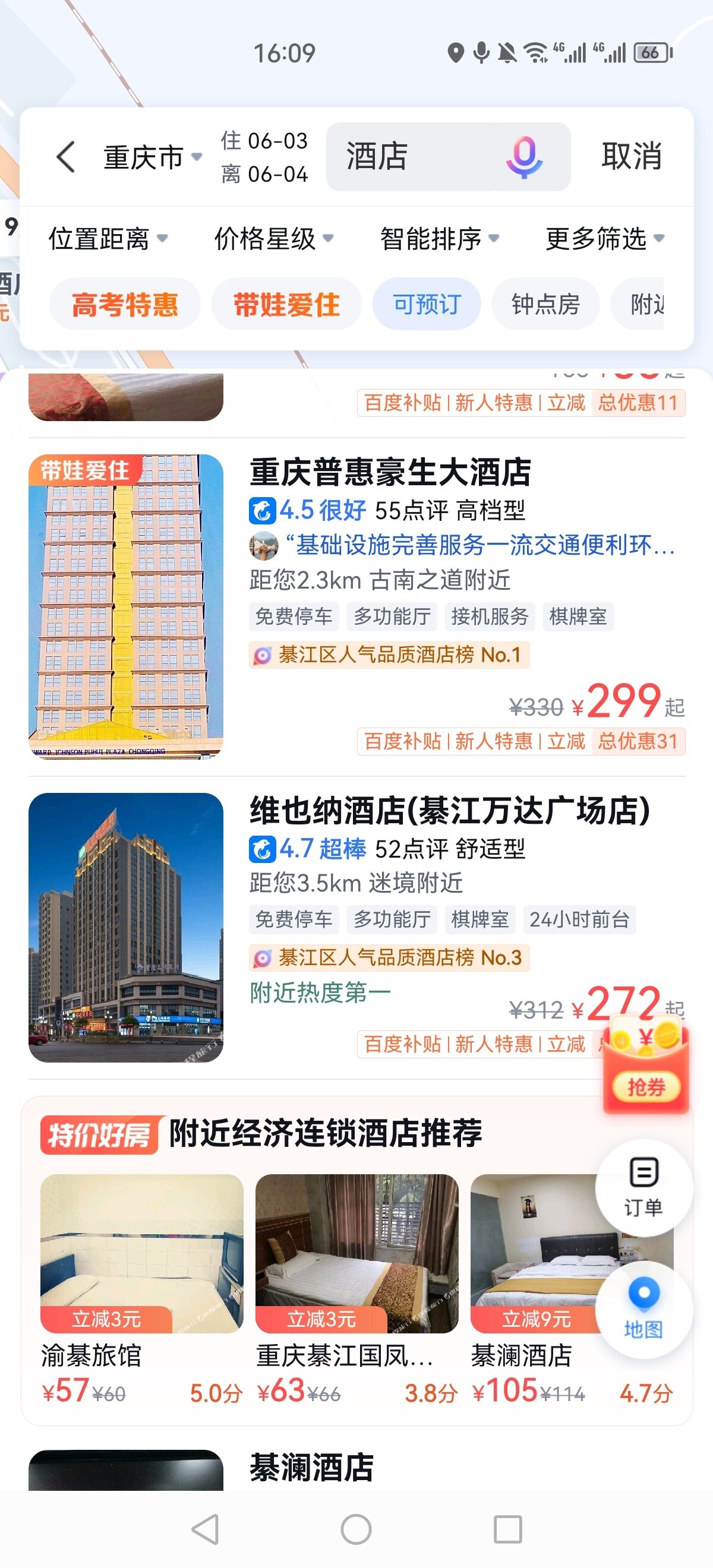Expand the 位置距离 filter
Screen dimensions: 713x1568
click(108, 238)
